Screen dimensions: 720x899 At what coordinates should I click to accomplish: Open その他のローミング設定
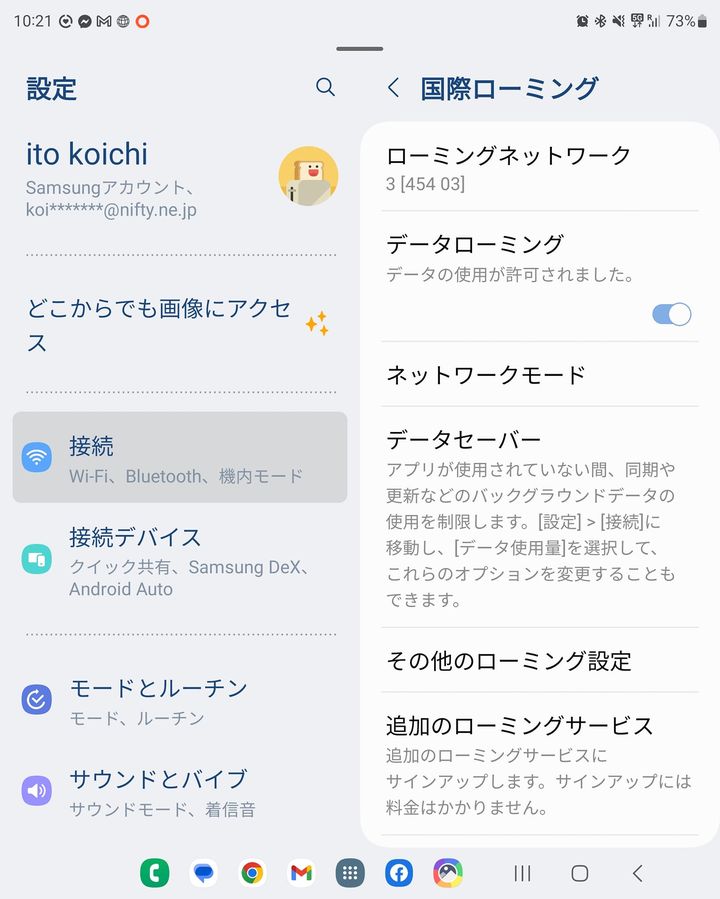540,661
